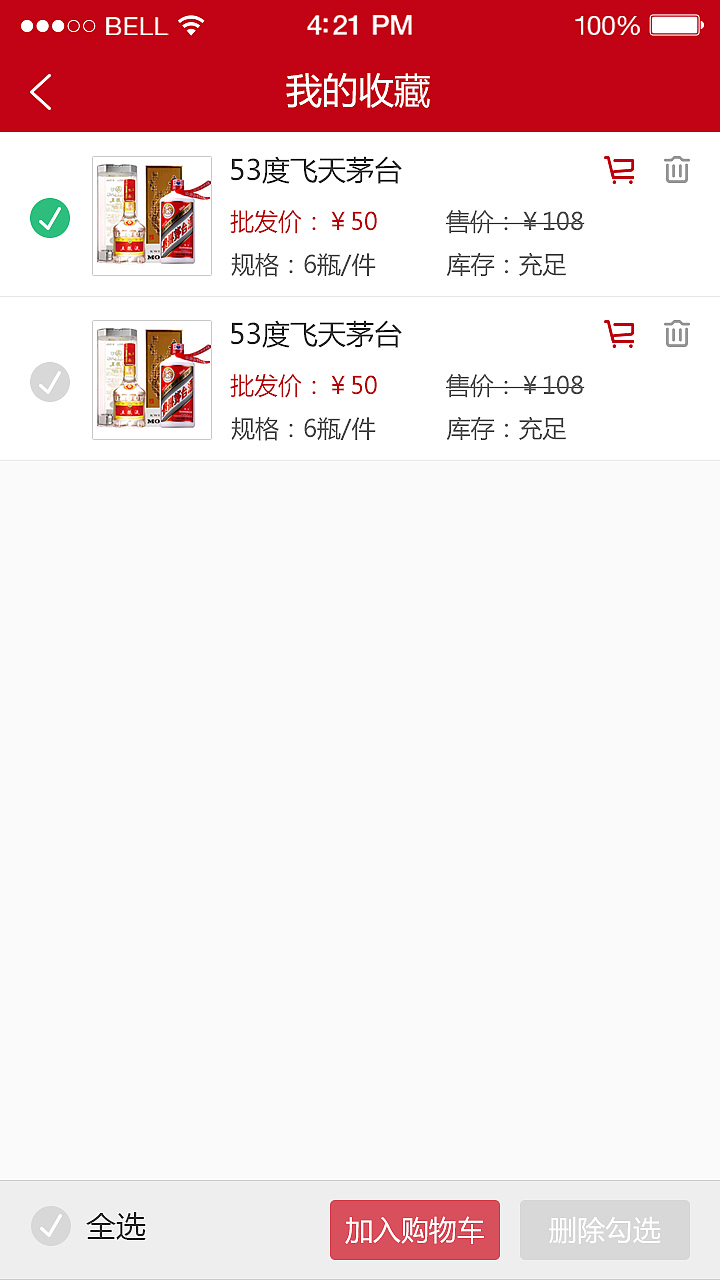
Task: Click the Wi-Fi icon in status bar
Action: (x=190, y=25)
